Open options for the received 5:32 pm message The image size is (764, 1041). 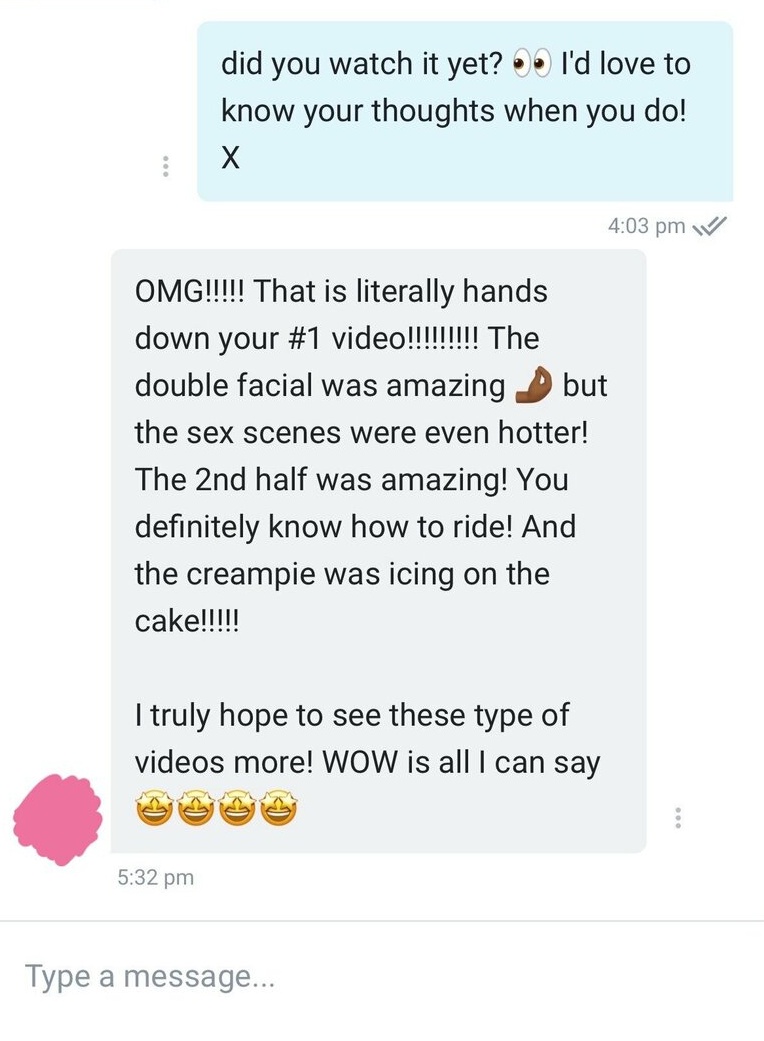(678, 818)
